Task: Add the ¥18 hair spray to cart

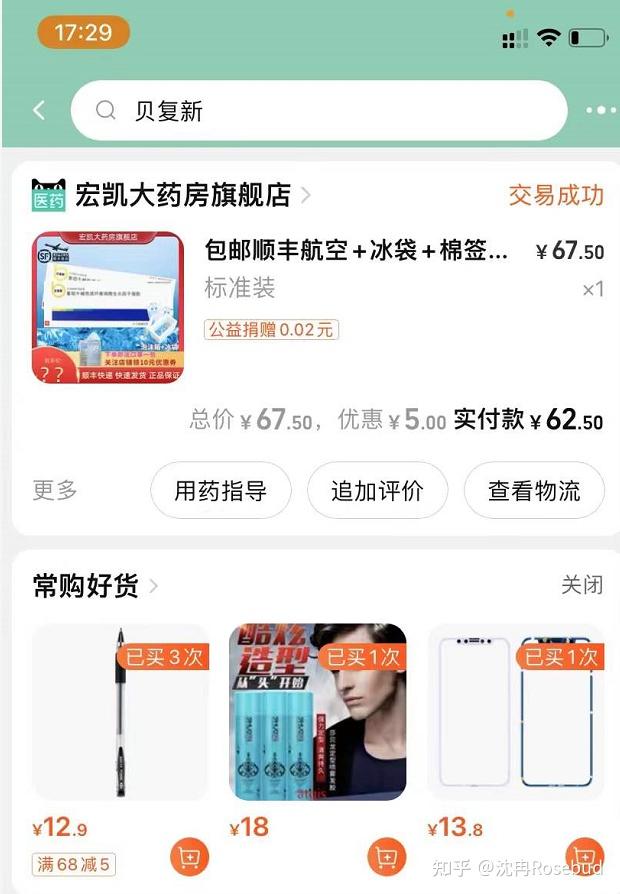Action: pyautogui.click(x=386, y=856)
